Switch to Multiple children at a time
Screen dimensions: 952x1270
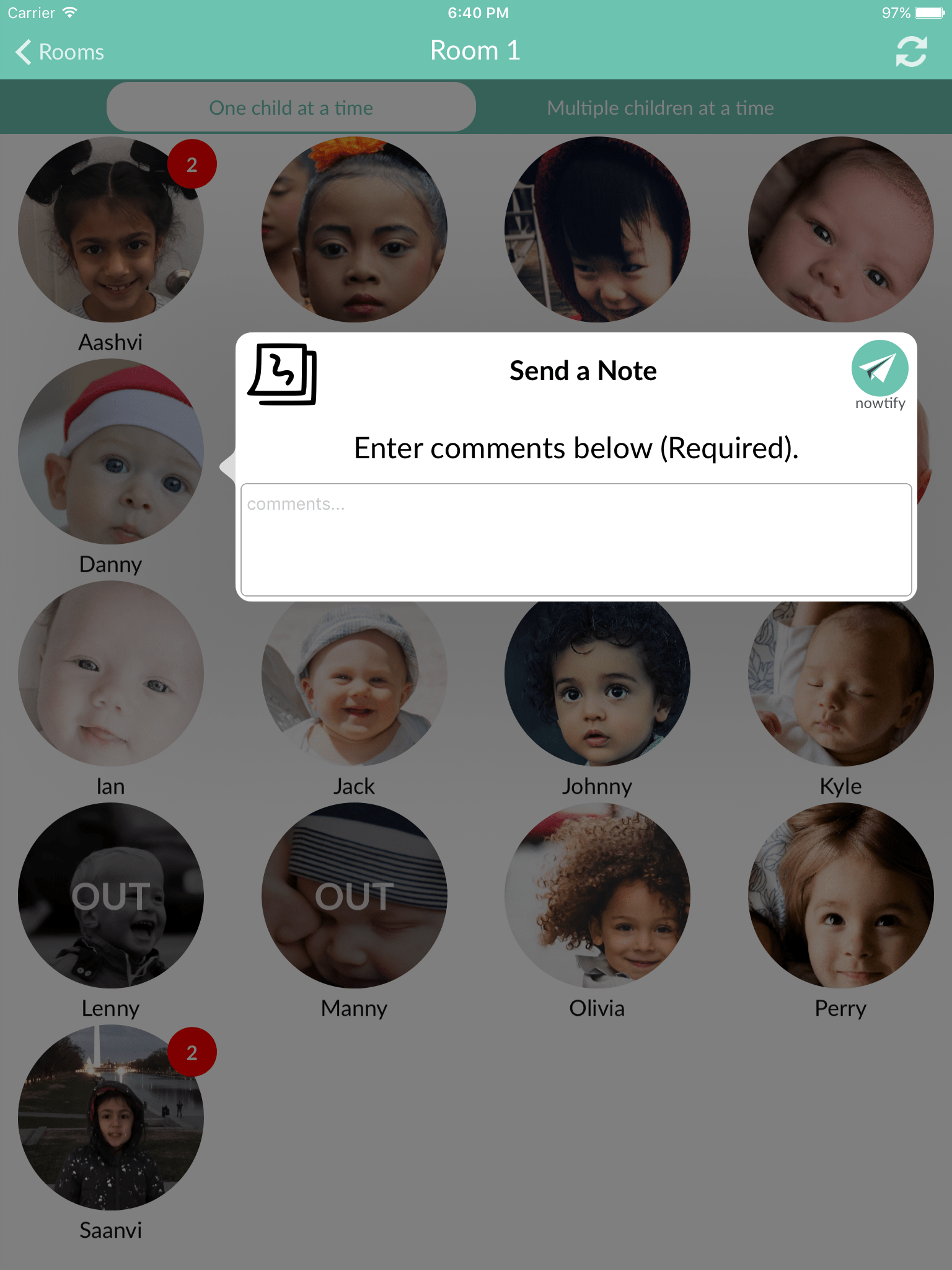click(x=660, y=108)
